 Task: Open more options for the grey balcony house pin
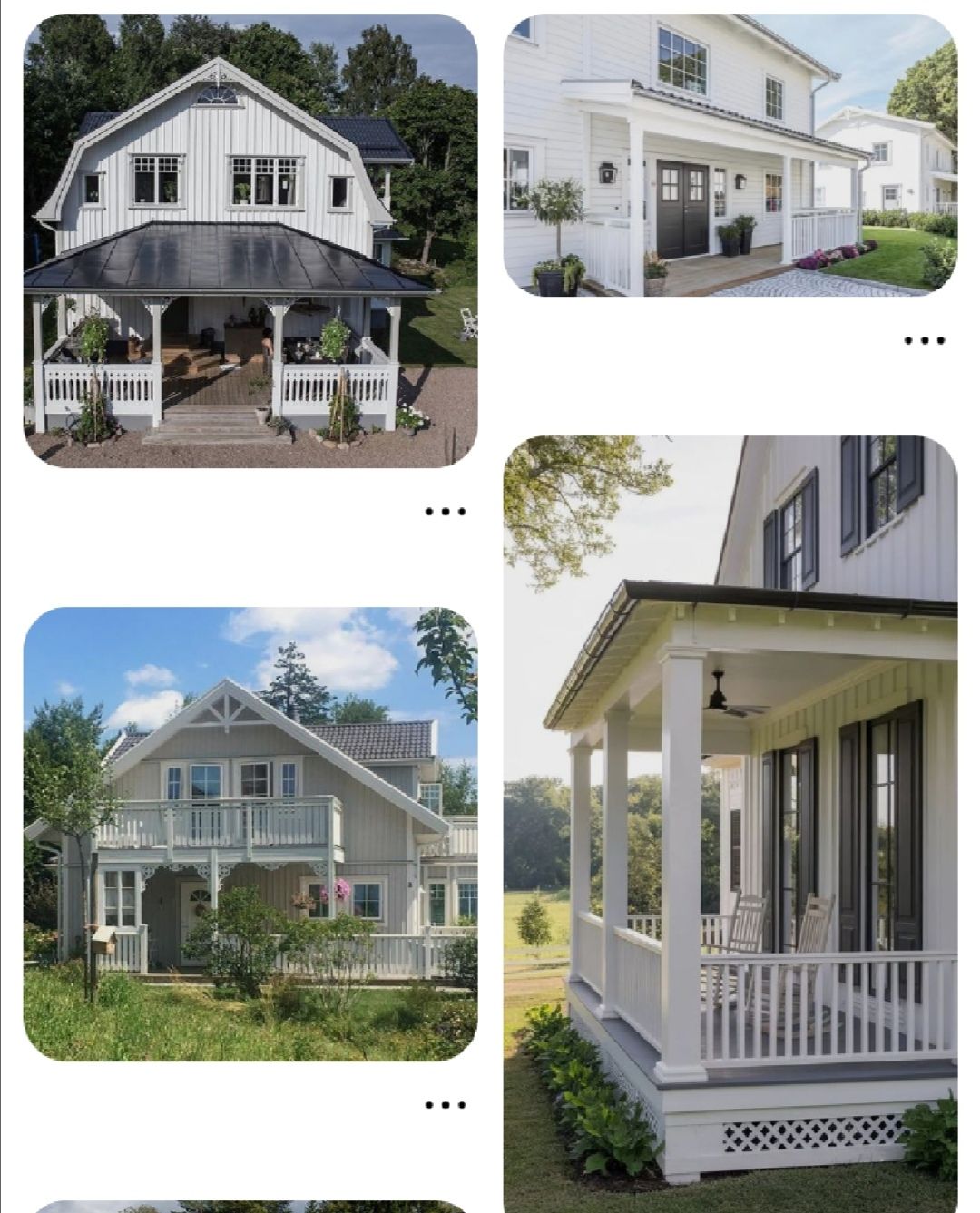(x=445, y=1105)
